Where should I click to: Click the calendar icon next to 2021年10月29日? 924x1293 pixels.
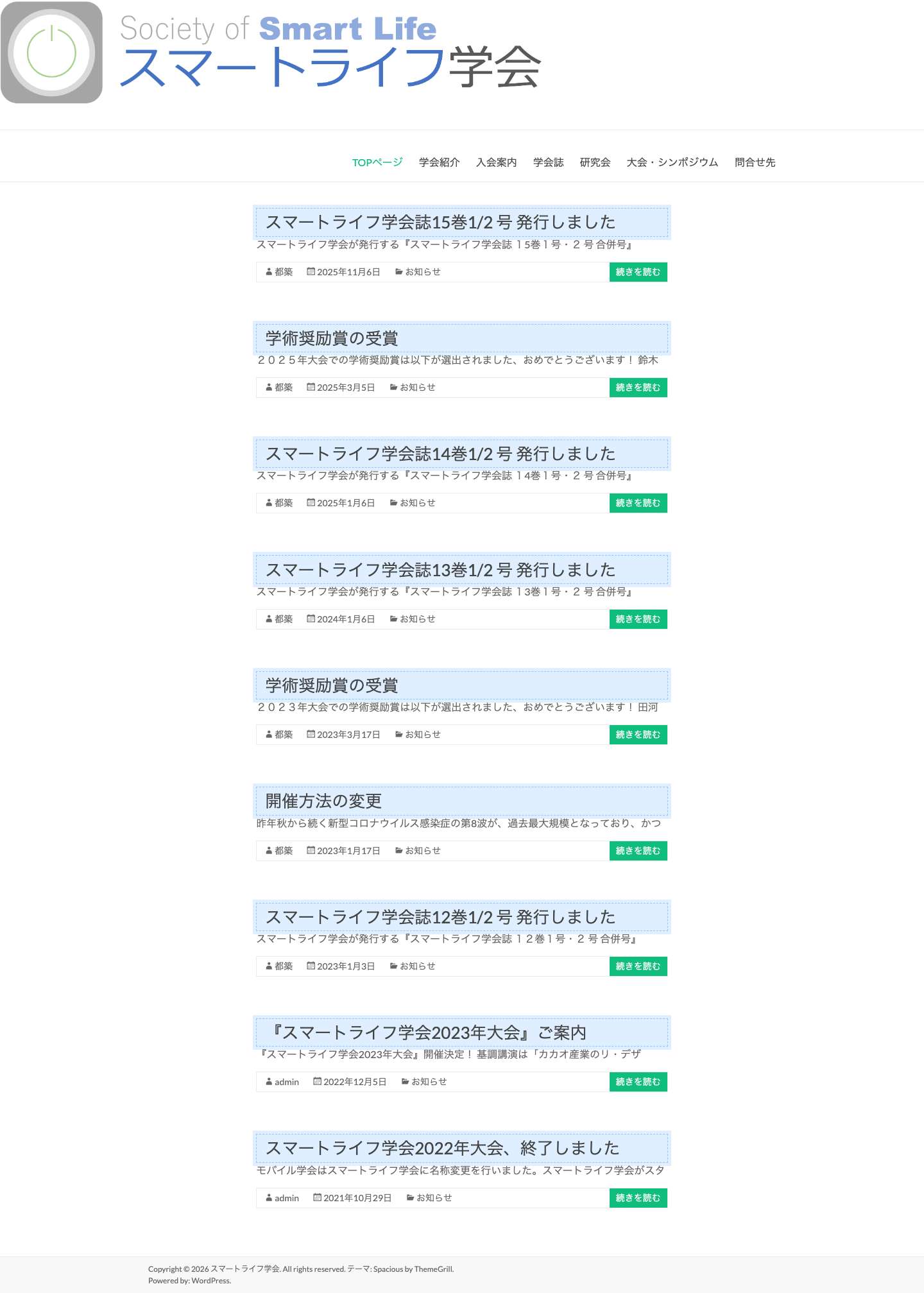[316, 1198]
